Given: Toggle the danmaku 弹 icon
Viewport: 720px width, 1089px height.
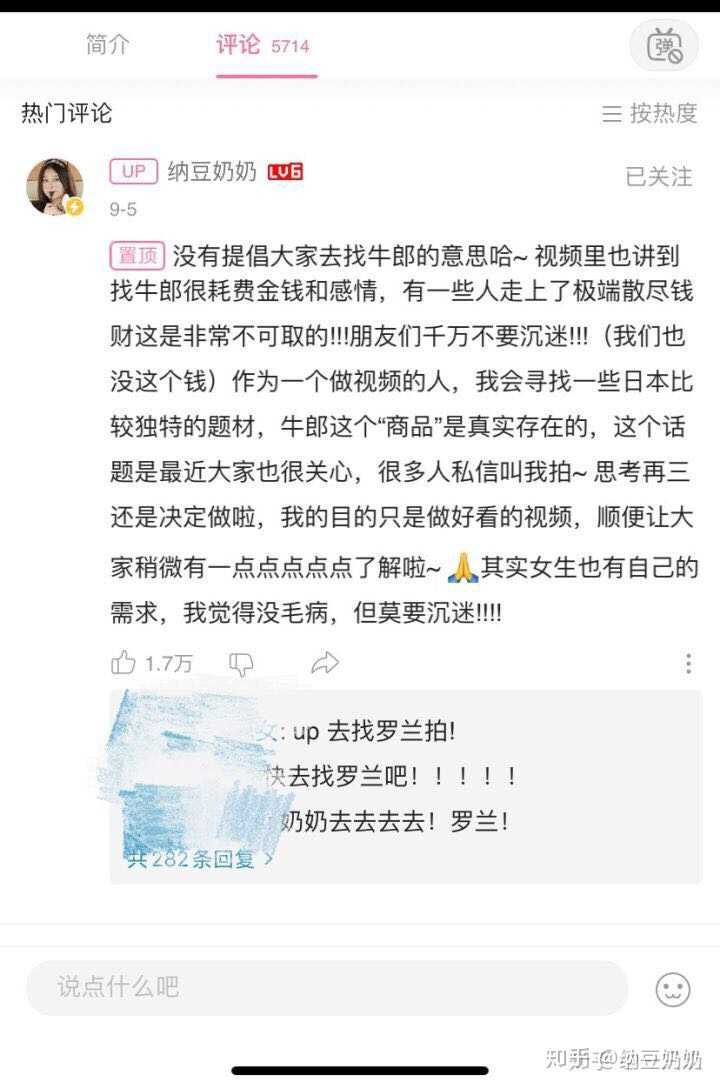Looking at the screenshot, I should (x=663, y=46).
